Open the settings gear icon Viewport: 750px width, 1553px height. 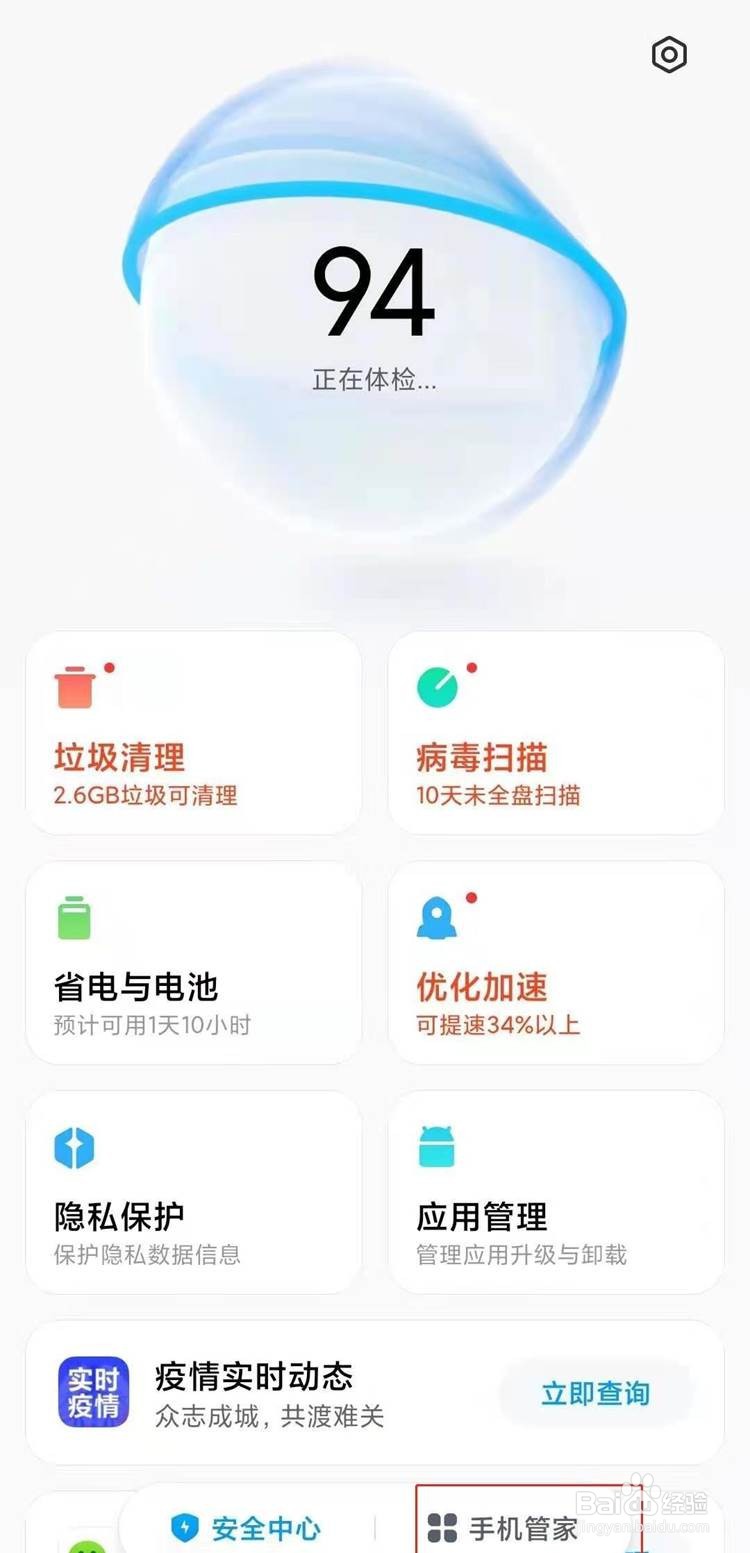click(668, 55)
